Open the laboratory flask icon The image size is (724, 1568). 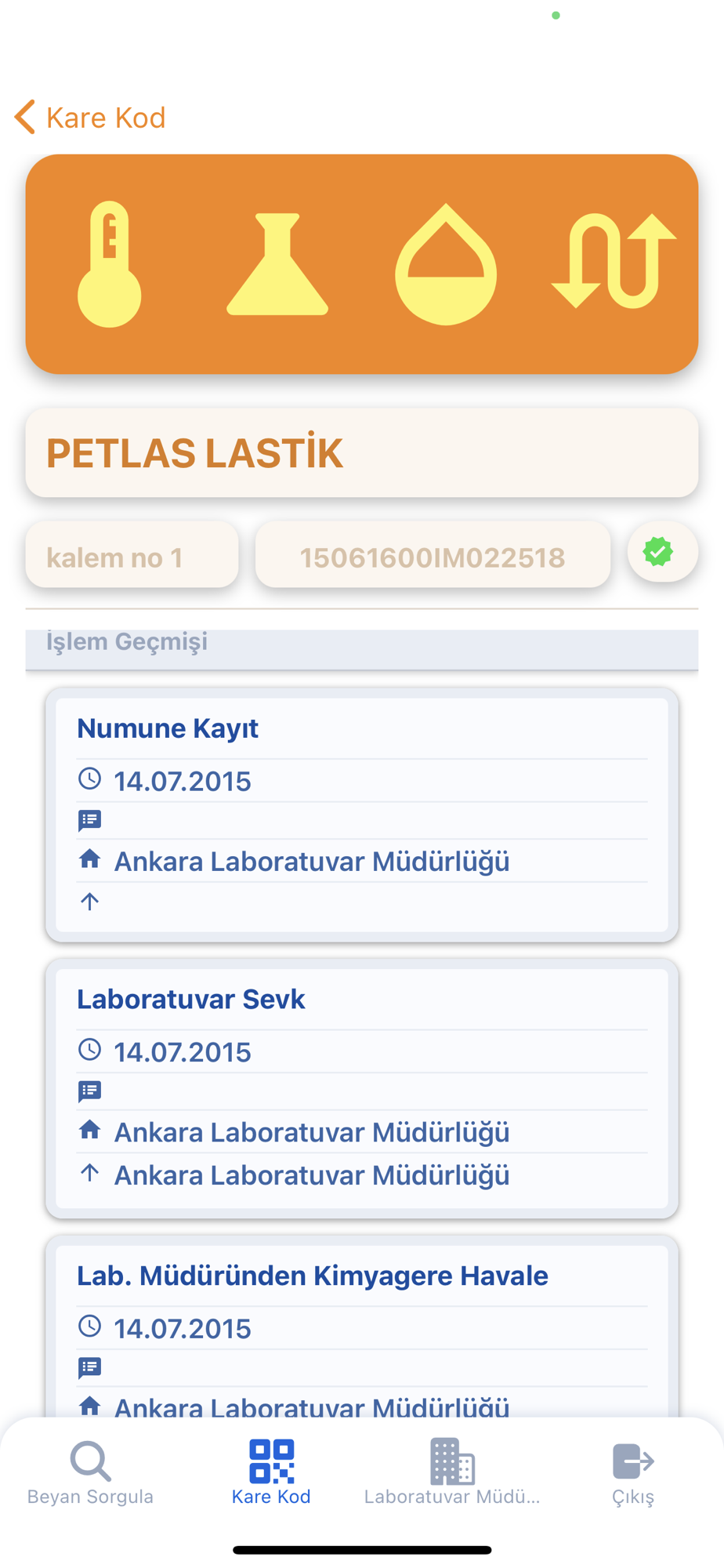click(277, 264)
